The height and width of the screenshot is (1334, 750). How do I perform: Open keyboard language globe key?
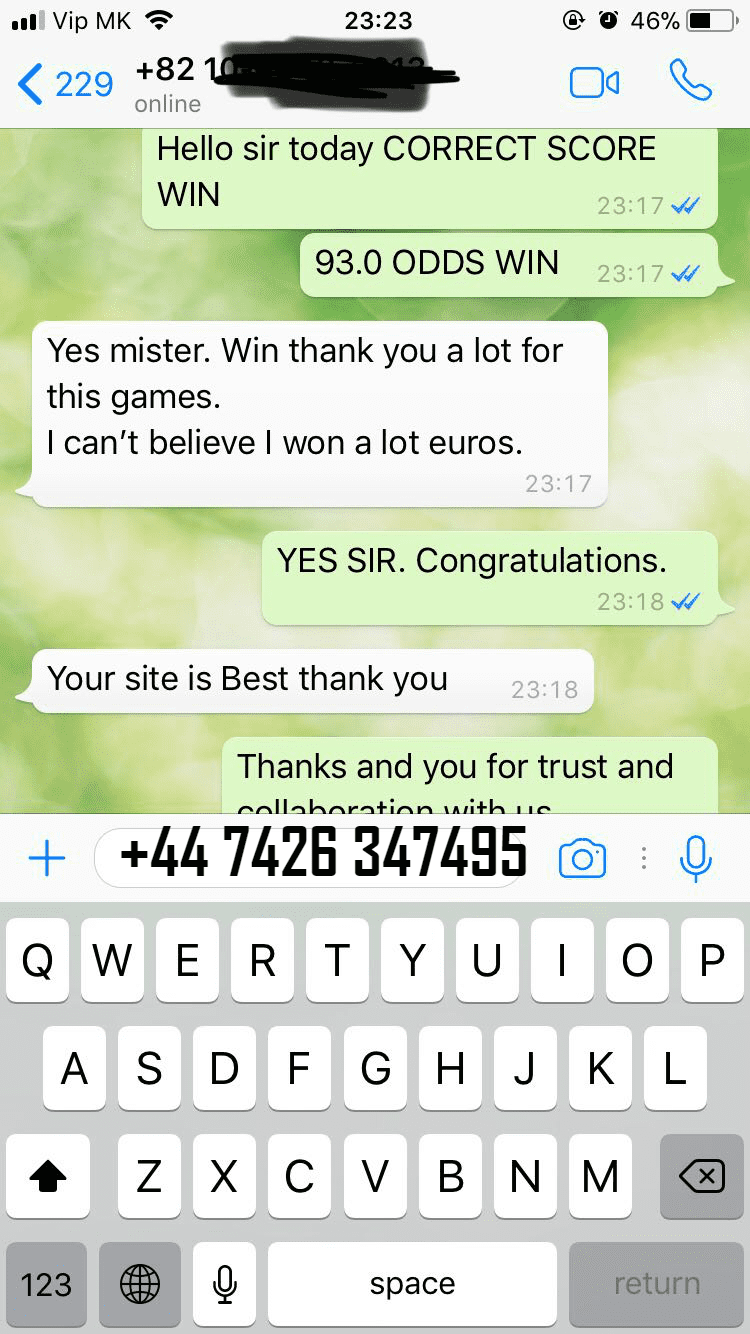[139, 1284]
